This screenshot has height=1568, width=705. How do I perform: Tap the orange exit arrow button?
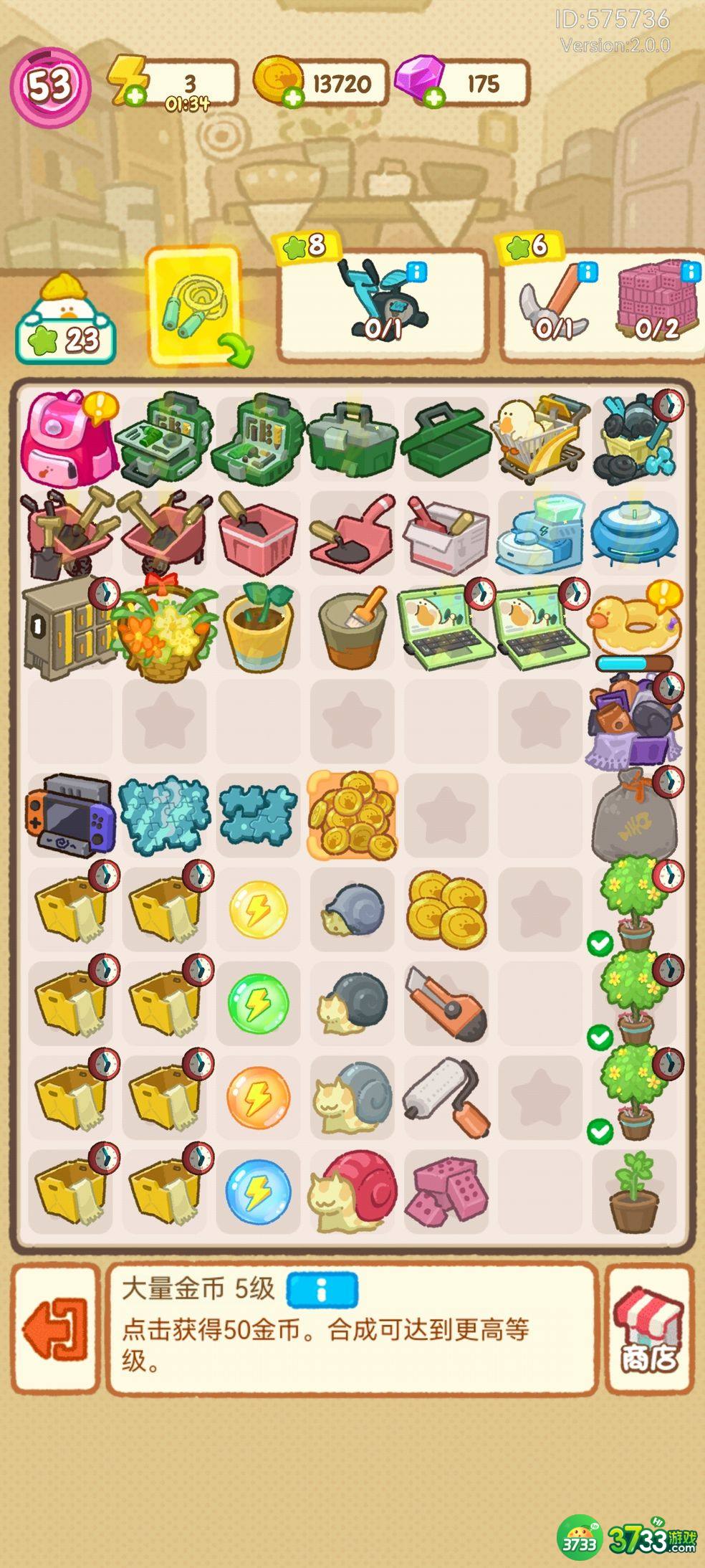click(55, 1329)
